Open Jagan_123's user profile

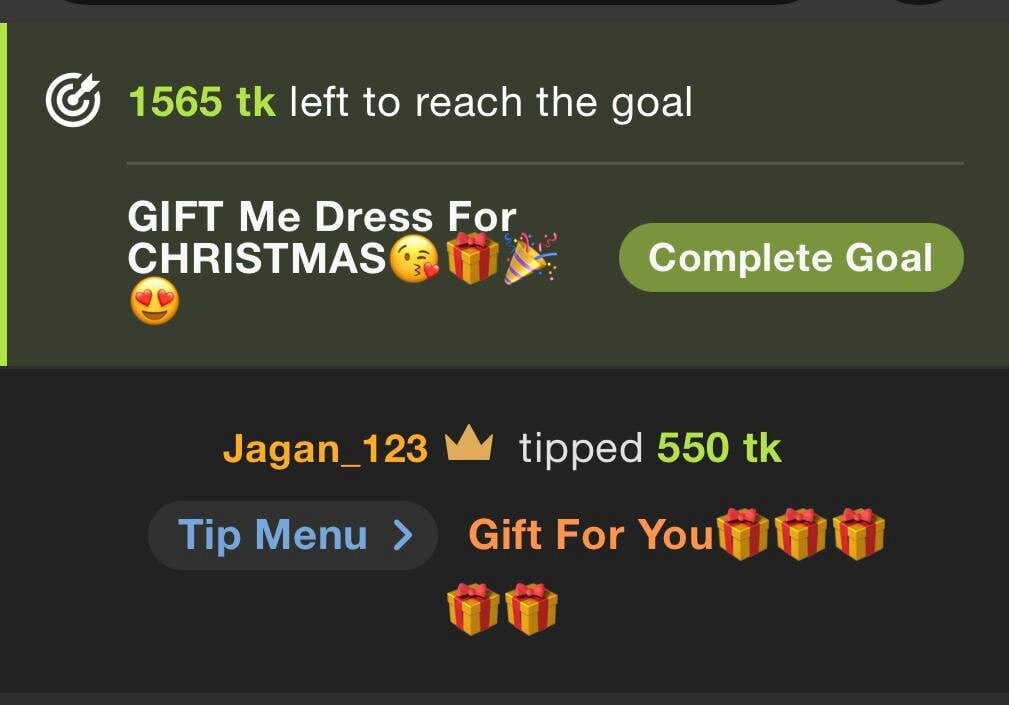(325, 449)
